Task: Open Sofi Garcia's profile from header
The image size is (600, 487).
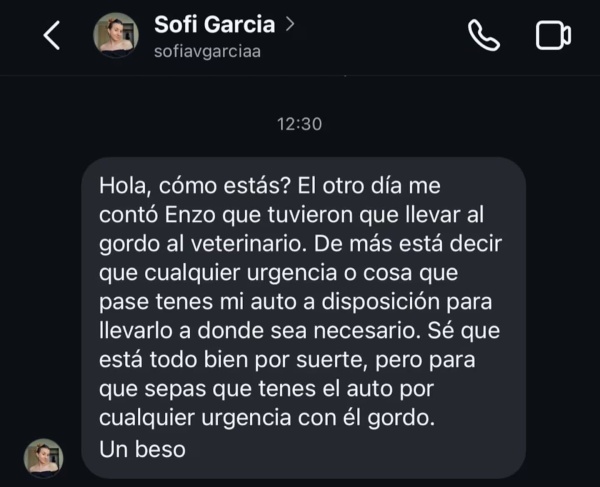Action: coord(215,22)
